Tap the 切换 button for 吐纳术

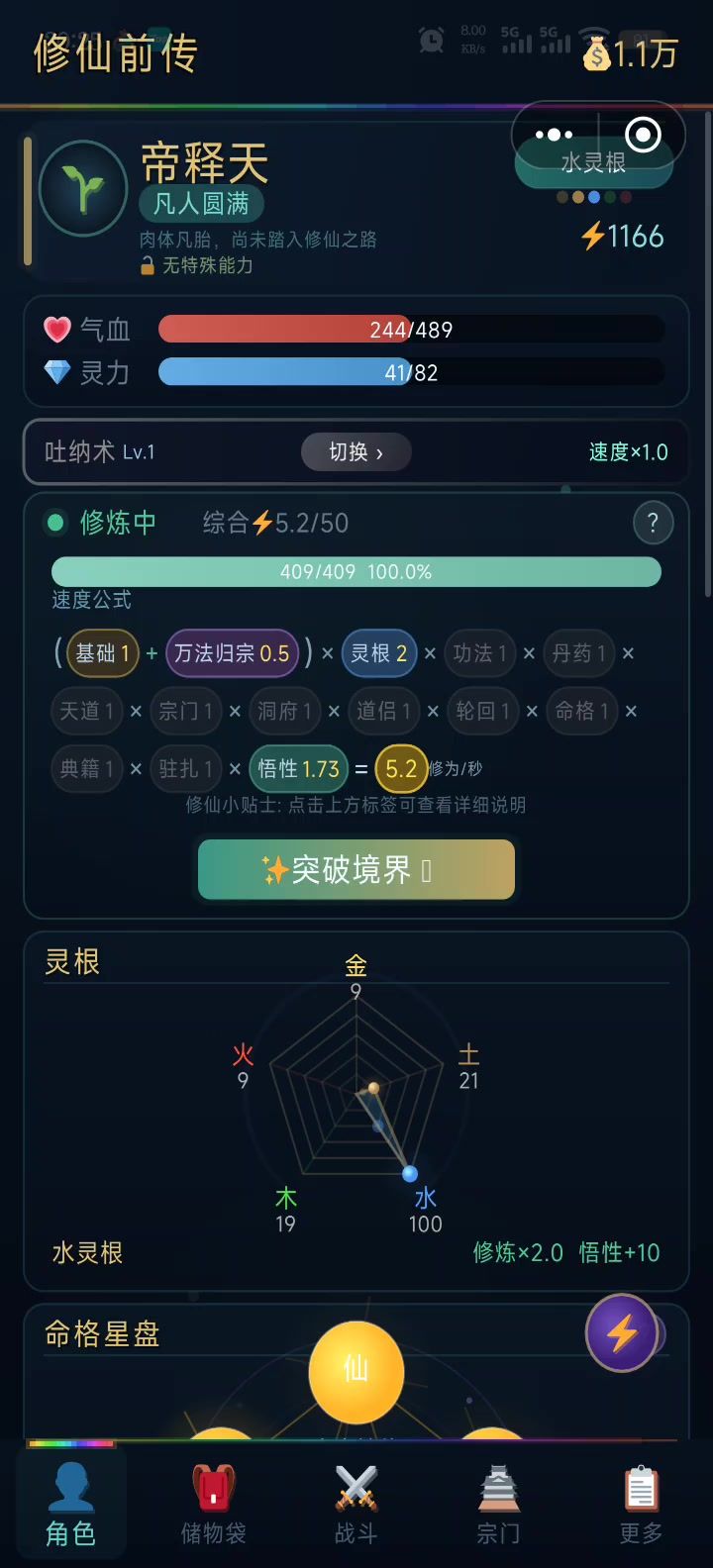pyautogui.click(x=356, y=452)
